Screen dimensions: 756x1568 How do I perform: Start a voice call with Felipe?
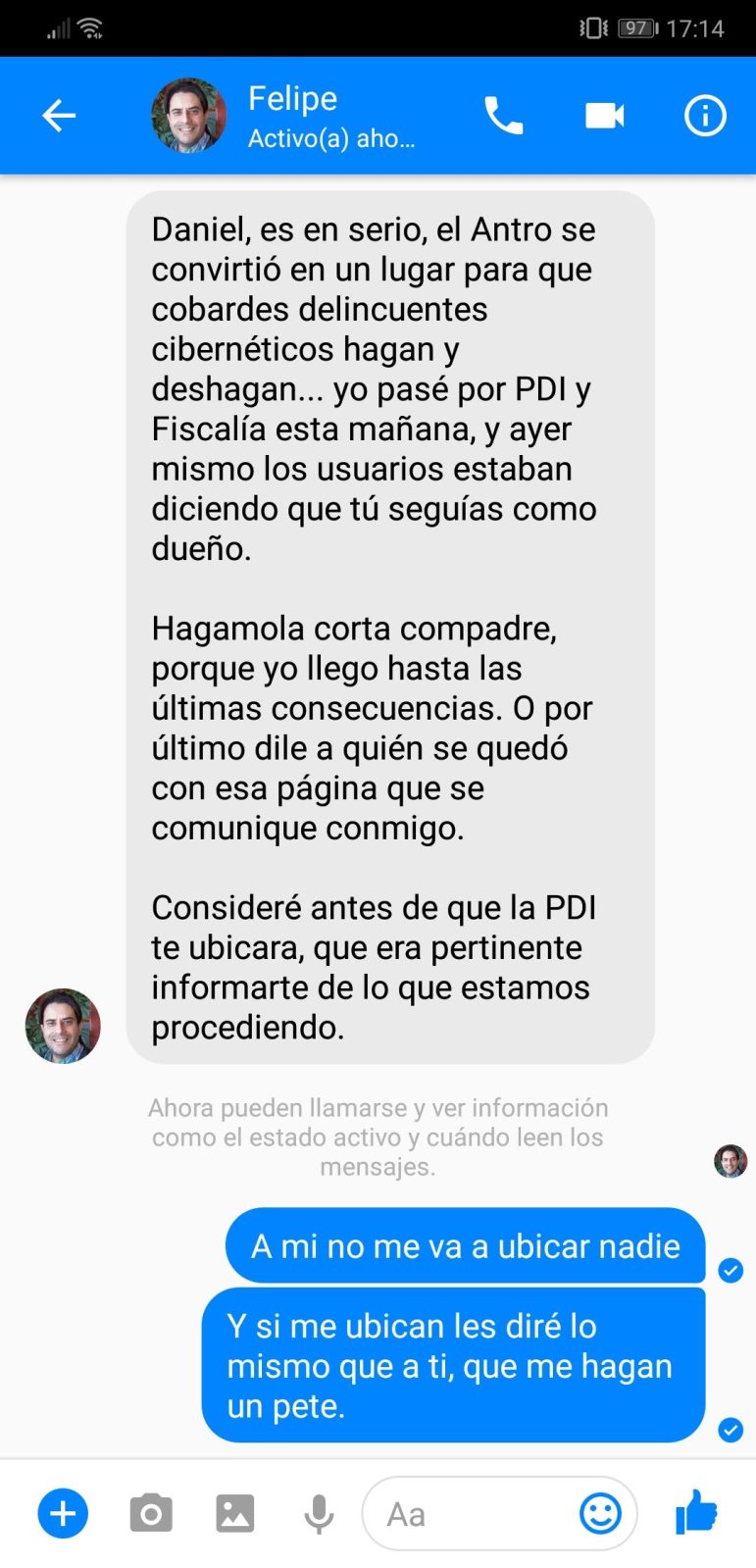503,116
